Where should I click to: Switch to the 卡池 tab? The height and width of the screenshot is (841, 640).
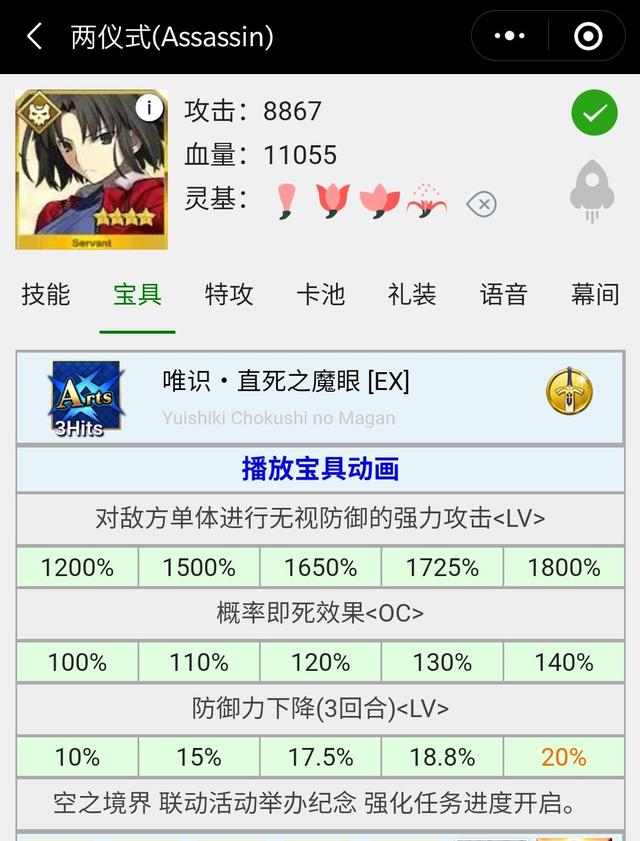[x=320, y=294]
